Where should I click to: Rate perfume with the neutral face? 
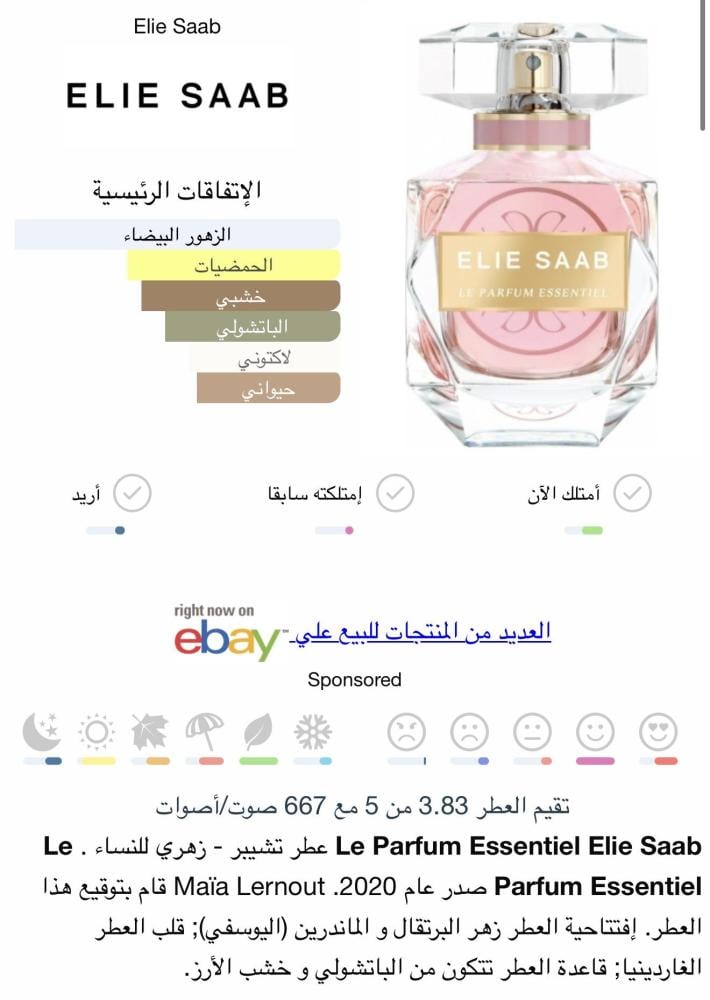tap(532, 734)
